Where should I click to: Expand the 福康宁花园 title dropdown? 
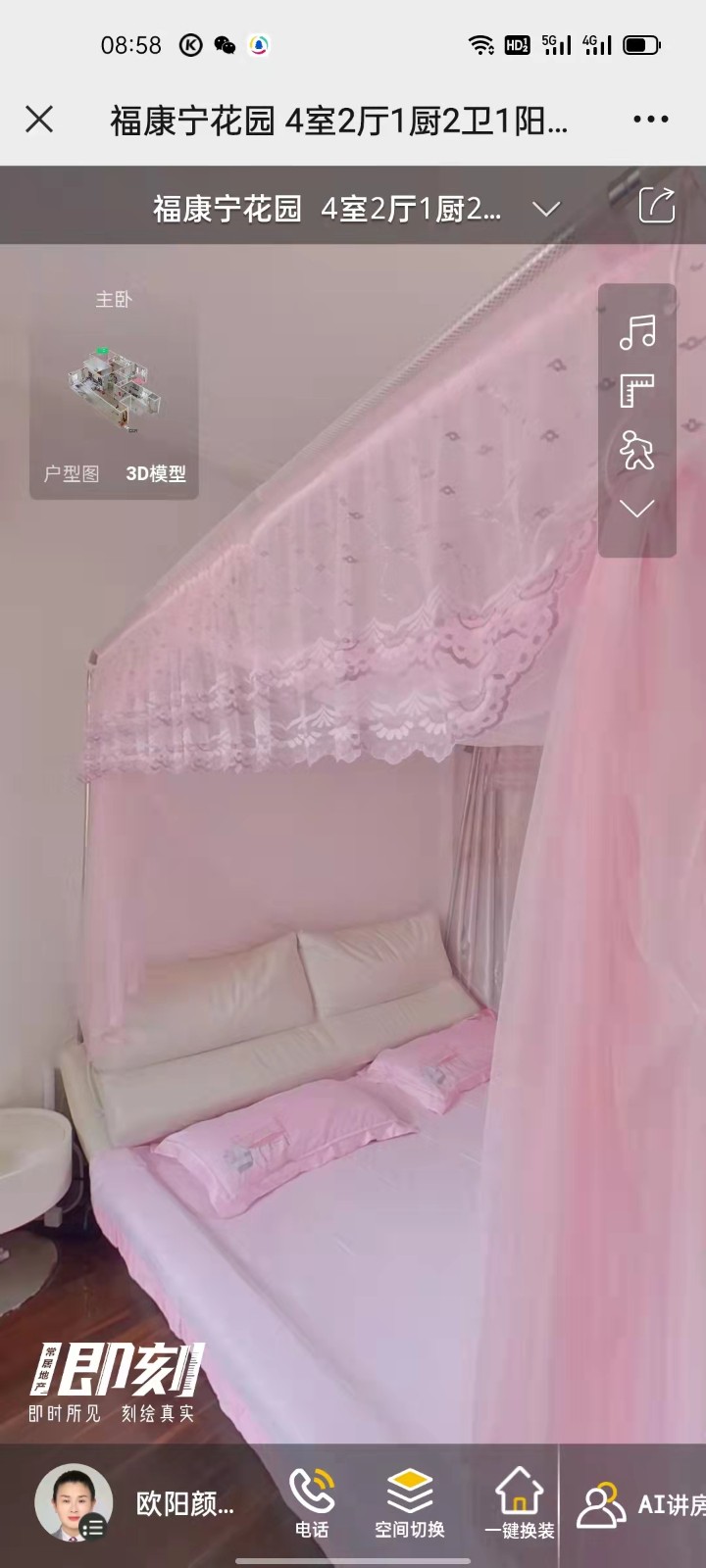coord(546,209)
